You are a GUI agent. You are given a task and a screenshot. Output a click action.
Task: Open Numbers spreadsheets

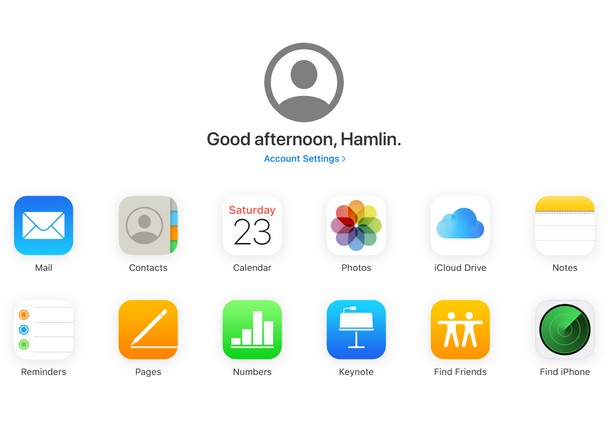coord(252,330)
